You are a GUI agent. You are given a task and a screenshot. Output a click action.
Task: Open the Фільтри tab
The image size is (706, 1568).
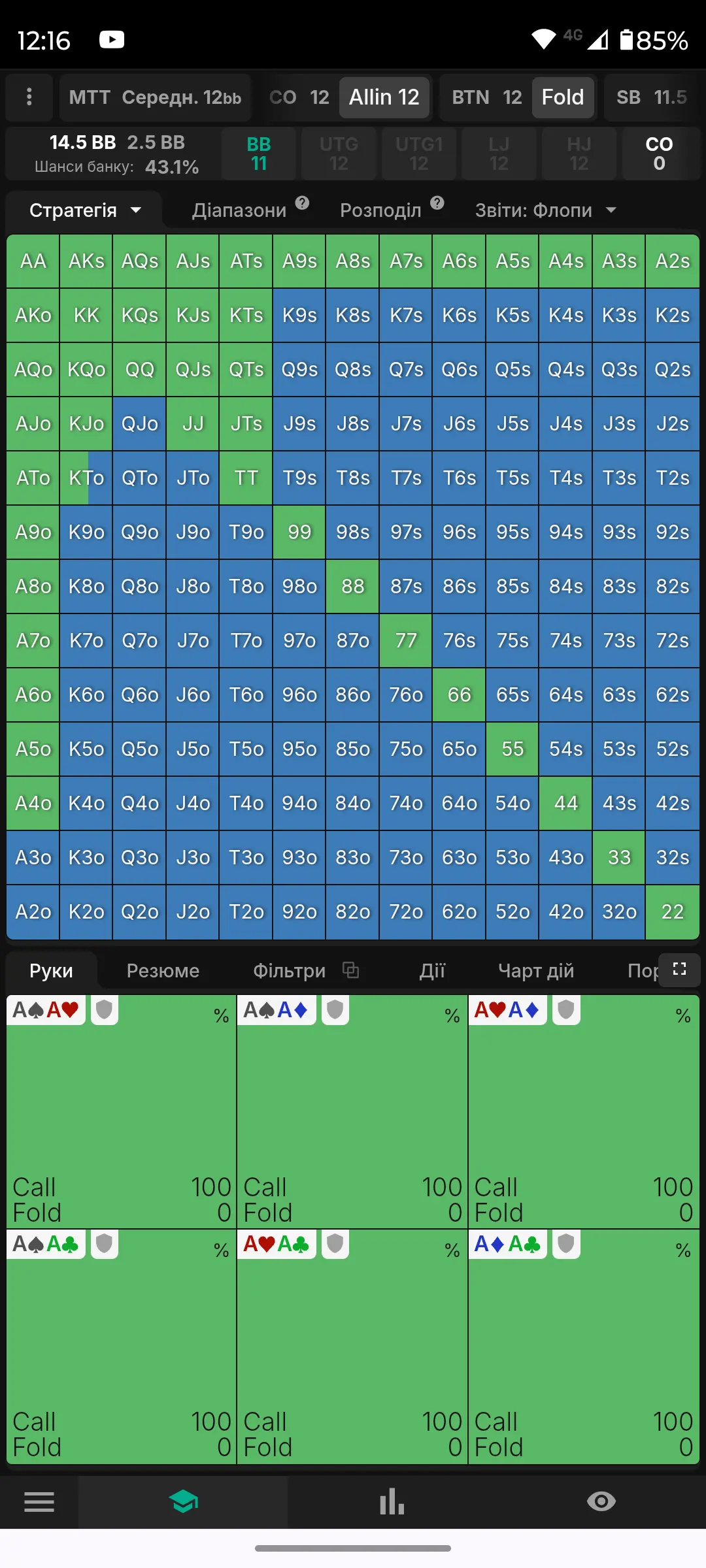[289, 971]
